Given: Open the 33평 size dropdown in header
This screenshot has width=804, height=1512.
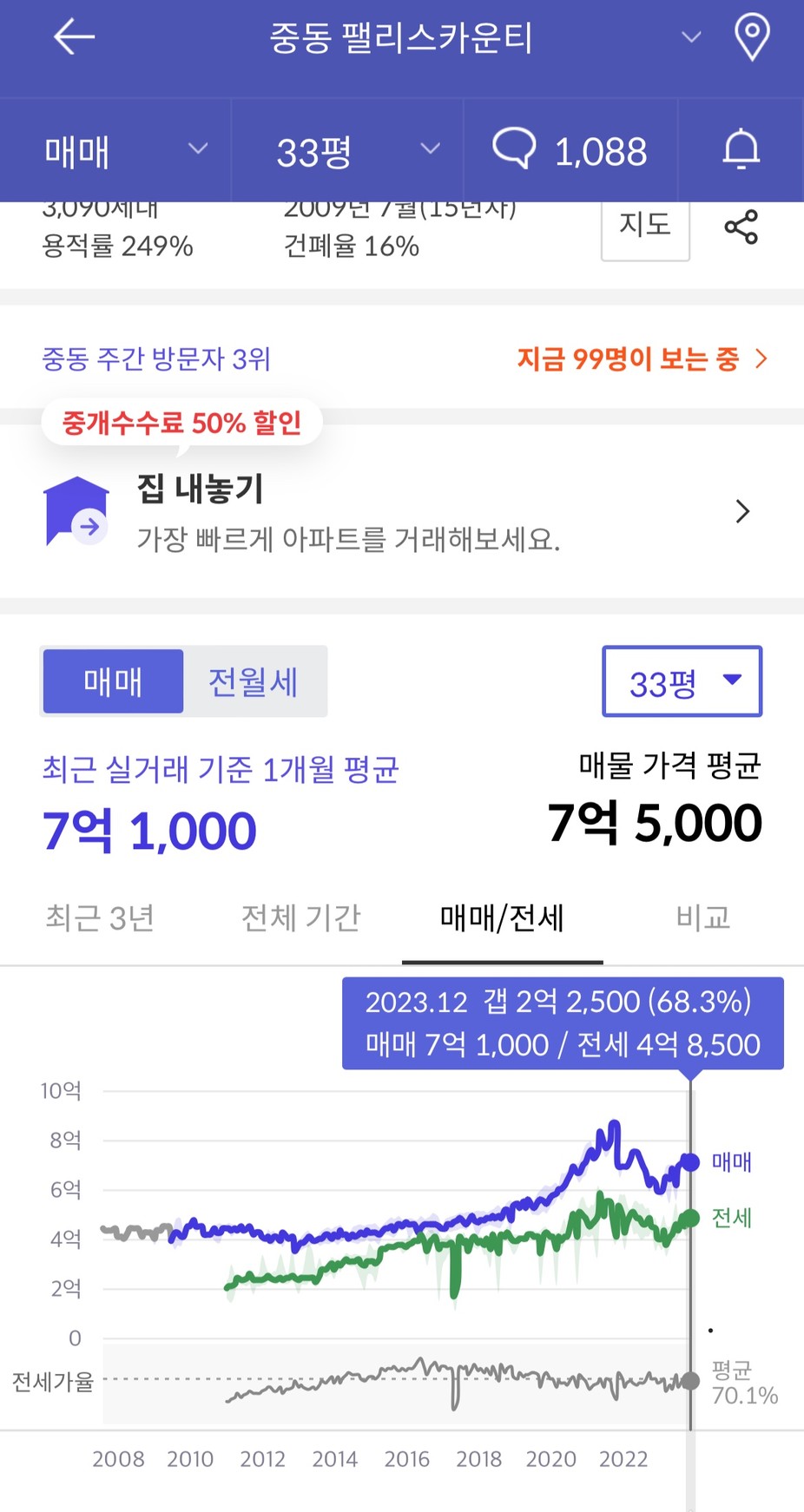Looking at the screenshot, I should point(347,150).
